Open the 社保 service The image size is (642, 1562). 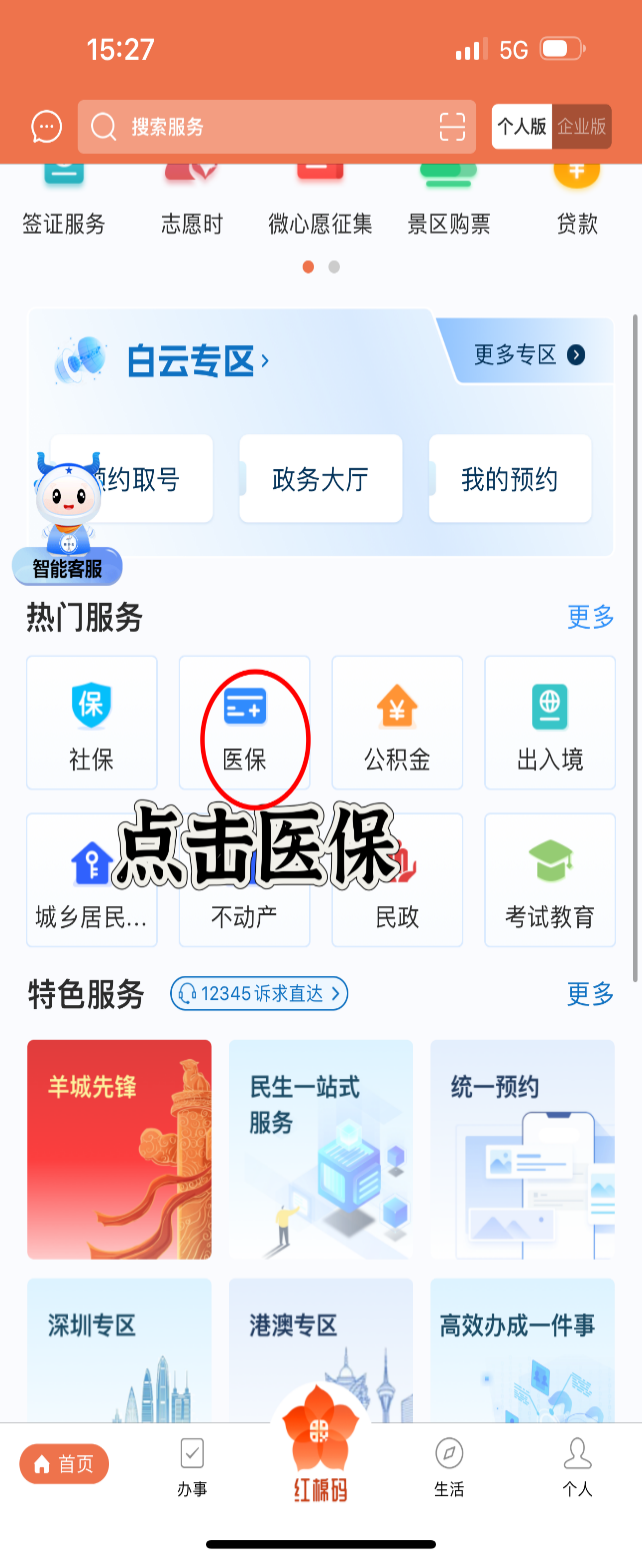click(91, 723)
